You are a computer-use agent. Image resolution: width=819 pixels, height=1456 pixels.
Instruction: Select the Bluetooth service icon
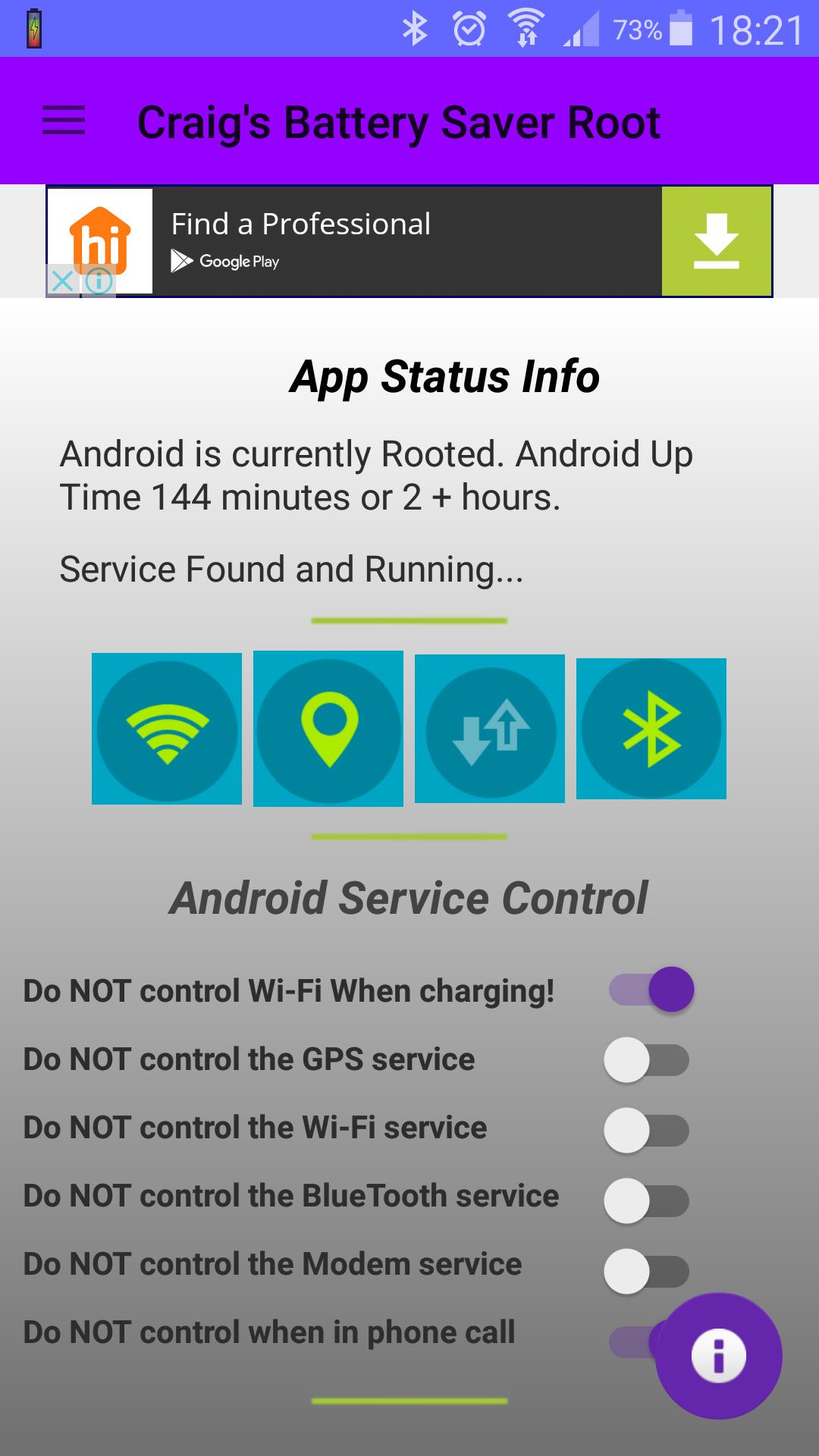[x=651, y=726]
